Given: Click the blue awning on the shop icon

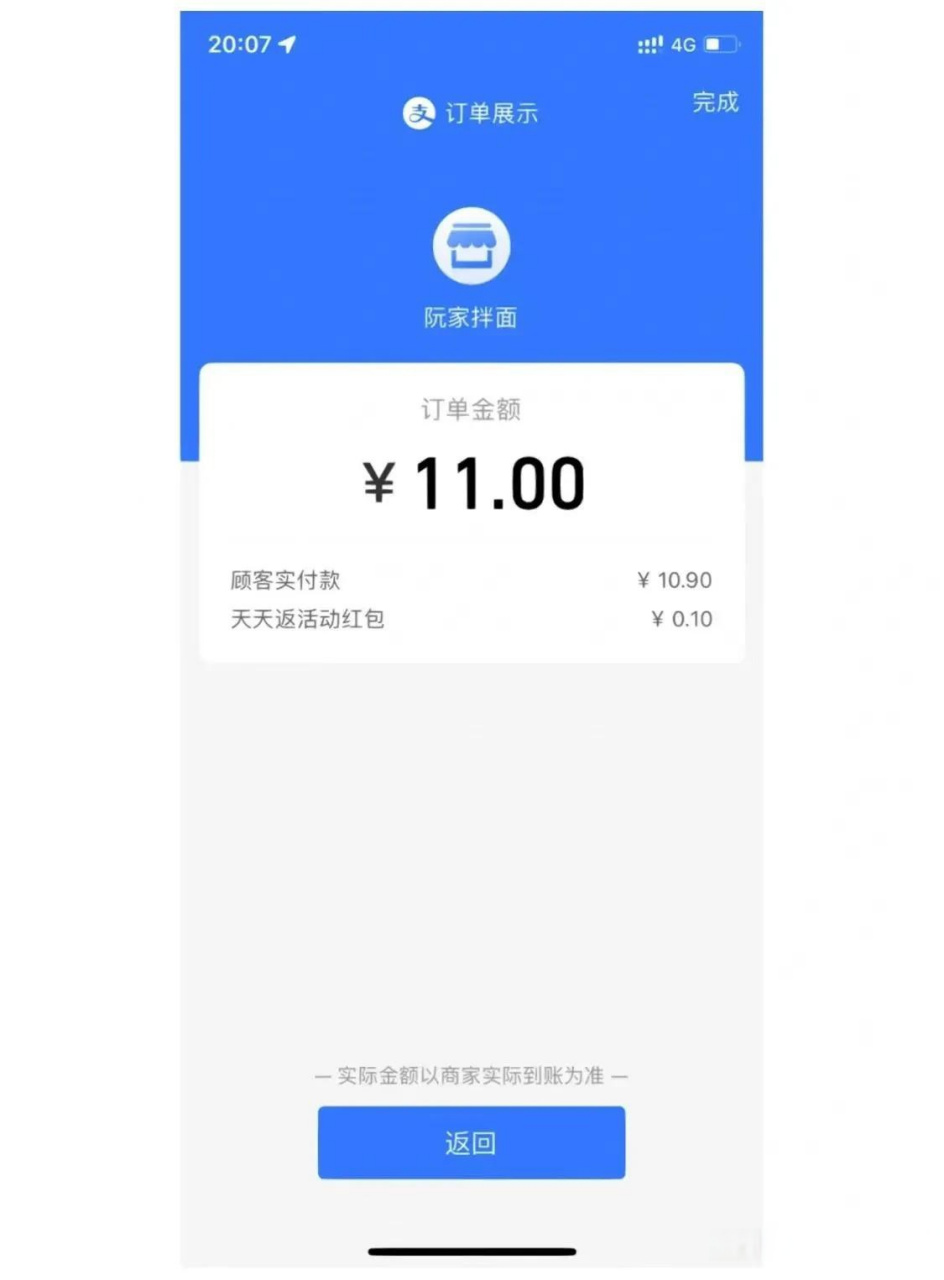Looking at the screenshot, I should [471, 234].
